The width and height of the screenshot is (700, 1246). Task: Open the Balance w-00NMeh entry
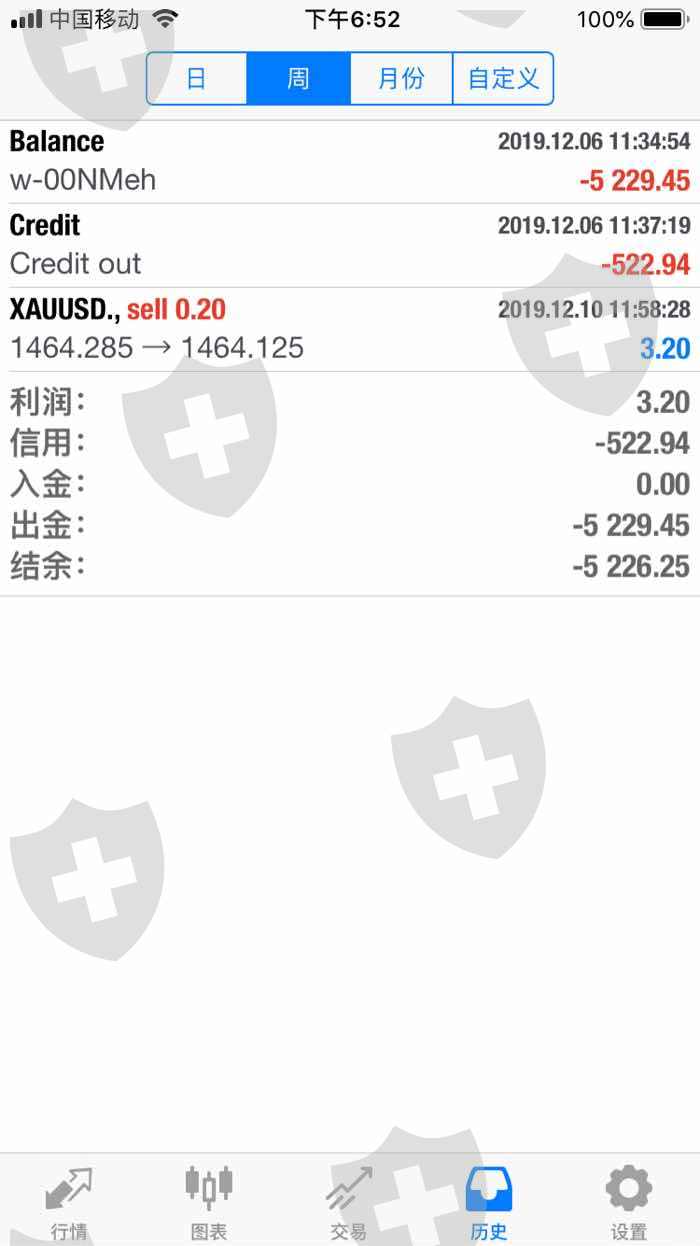pos(350,162)
